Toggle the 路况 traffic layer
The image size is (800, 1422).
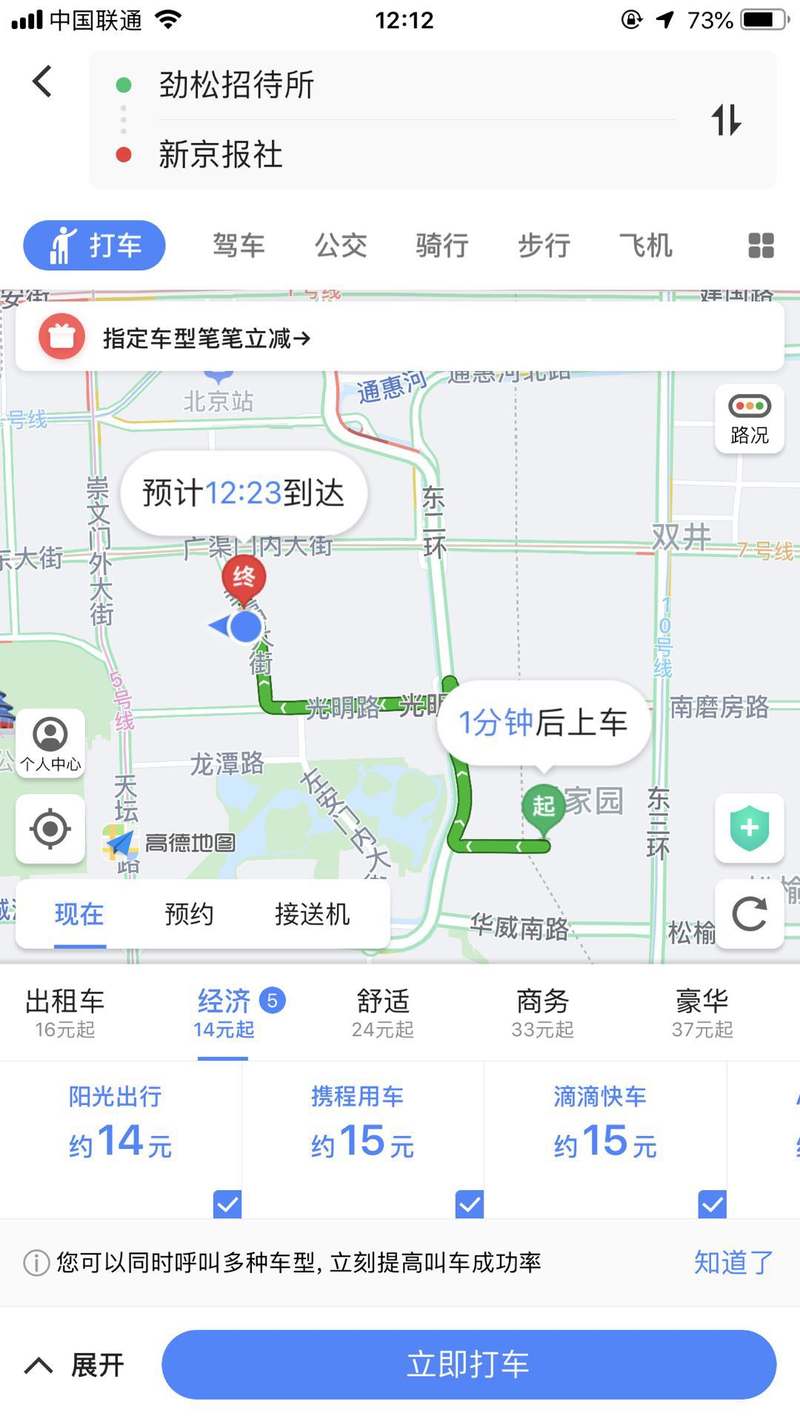tap(749, 419)
